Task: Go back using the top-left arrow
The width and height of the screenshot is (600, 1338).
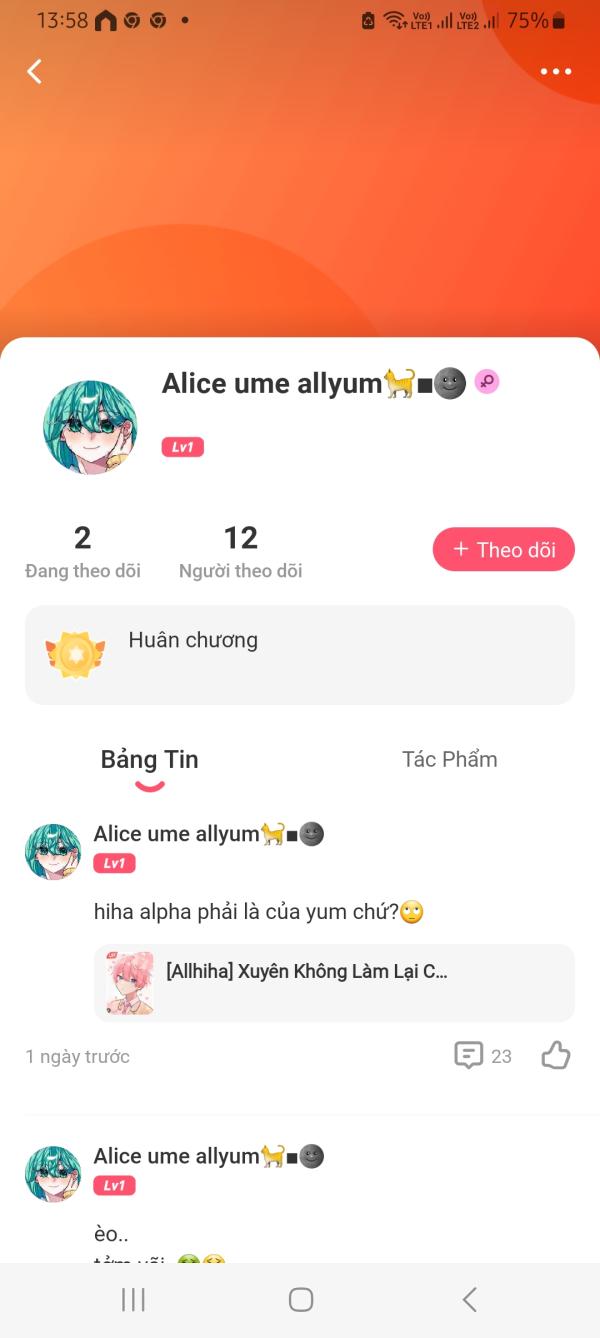Action: coord(35,71)
